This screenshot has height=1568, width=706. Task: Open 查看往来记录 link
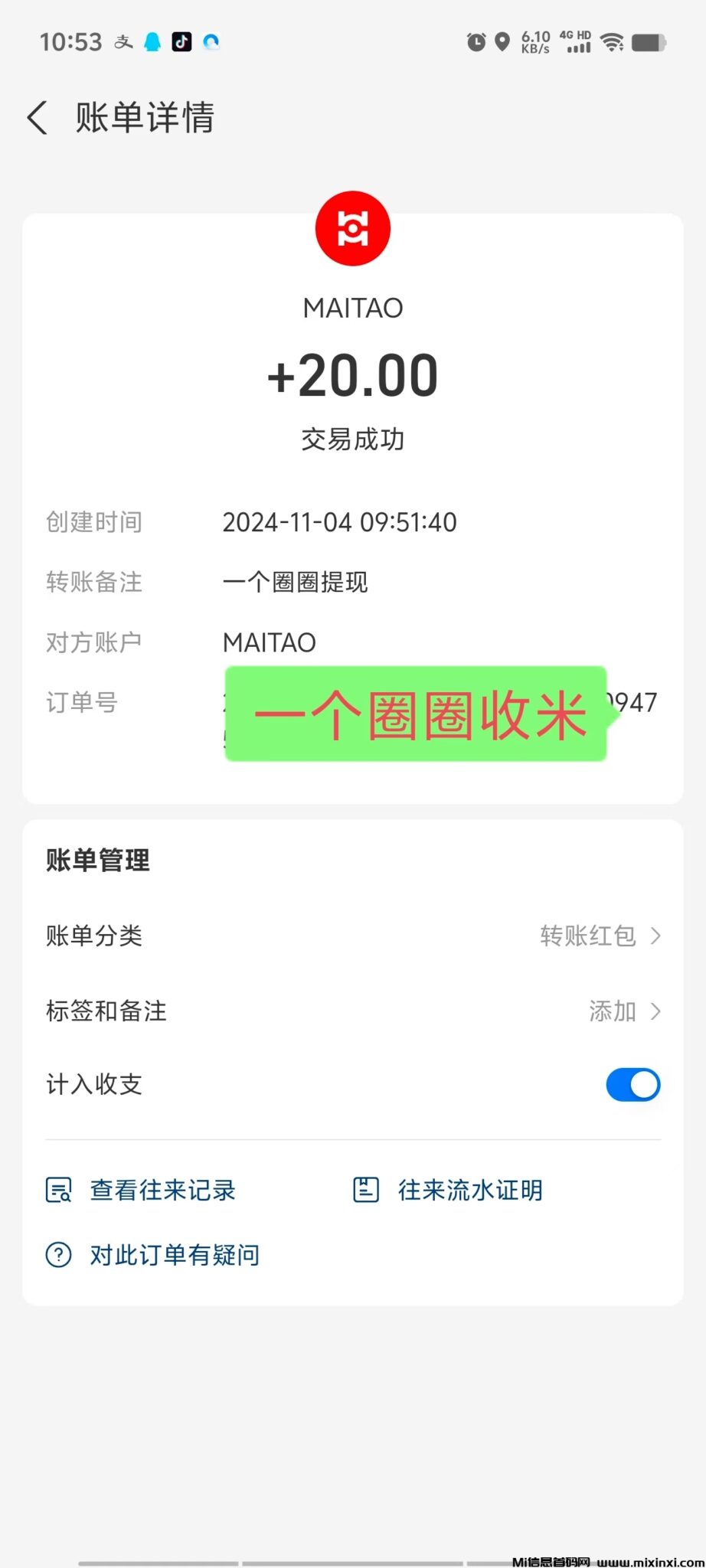(162, 1190)
